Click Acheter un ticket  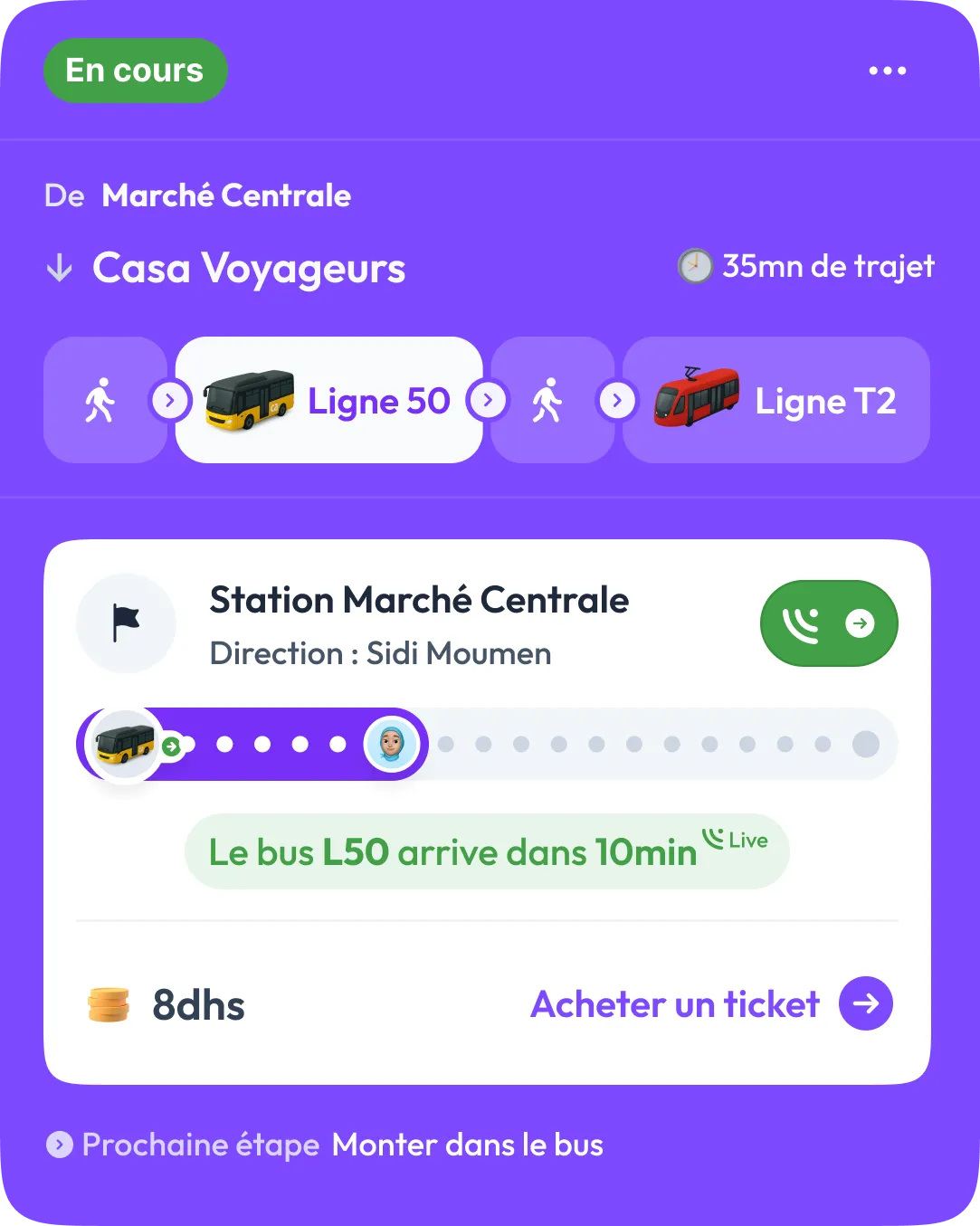pos(673,1003)
